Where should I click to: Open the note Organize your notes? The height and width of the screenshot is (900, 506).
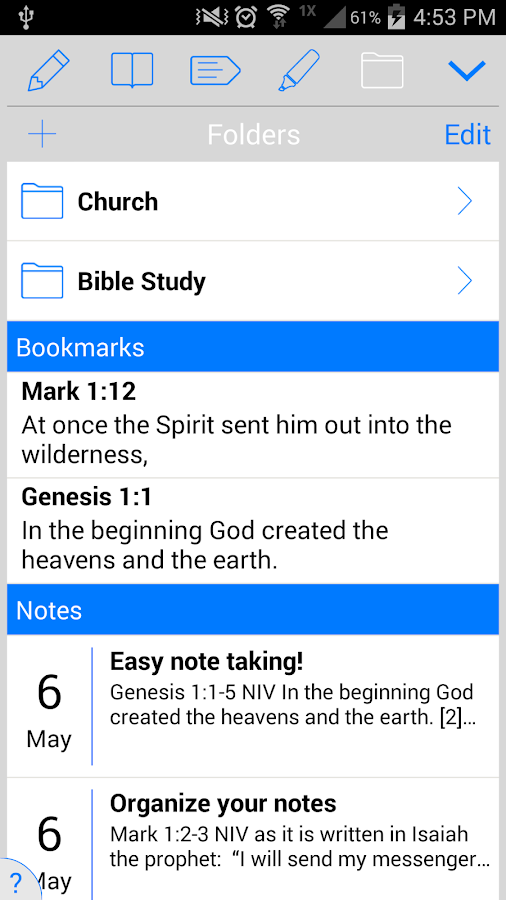pos(253,839)
